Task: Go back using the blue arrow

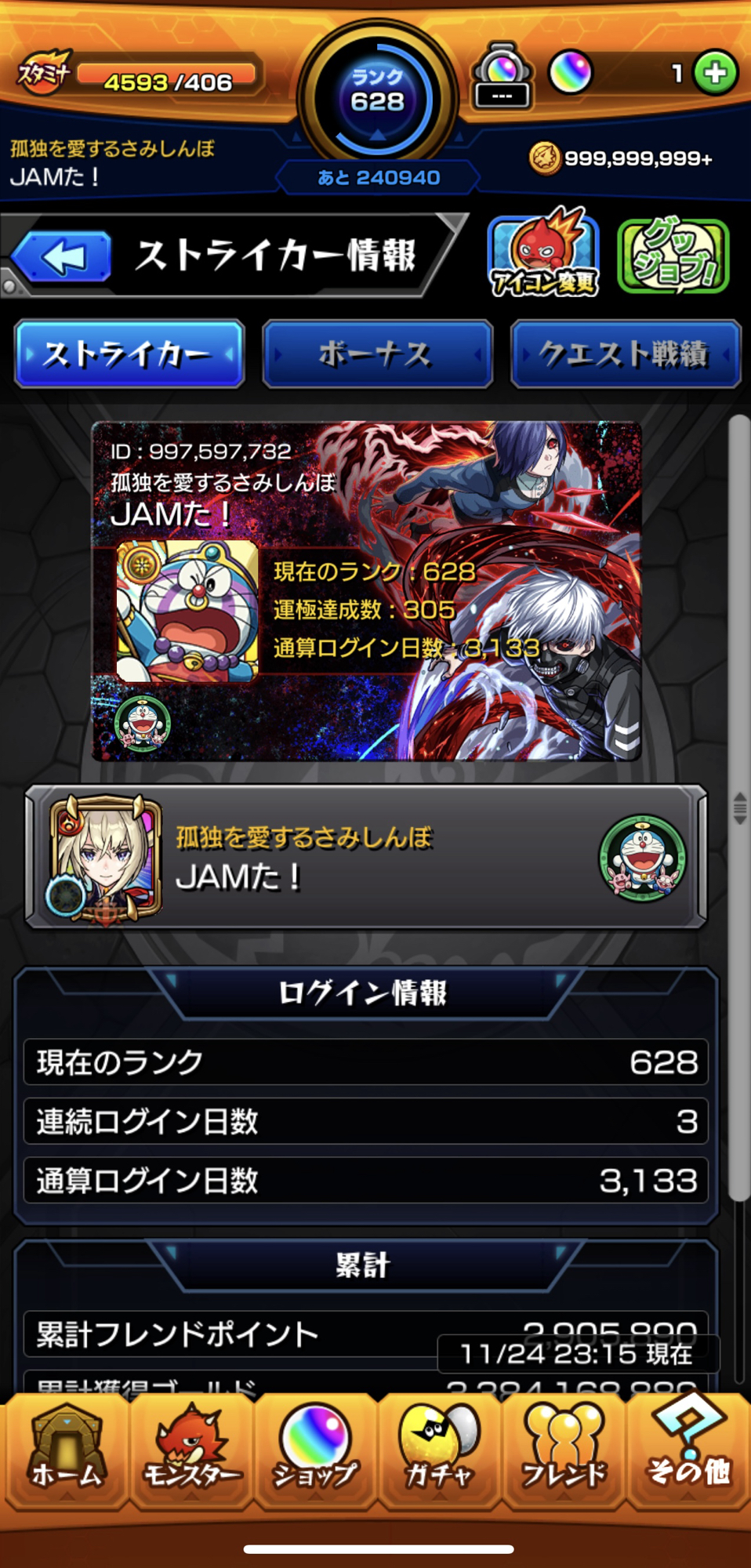Action: [63, 256]
